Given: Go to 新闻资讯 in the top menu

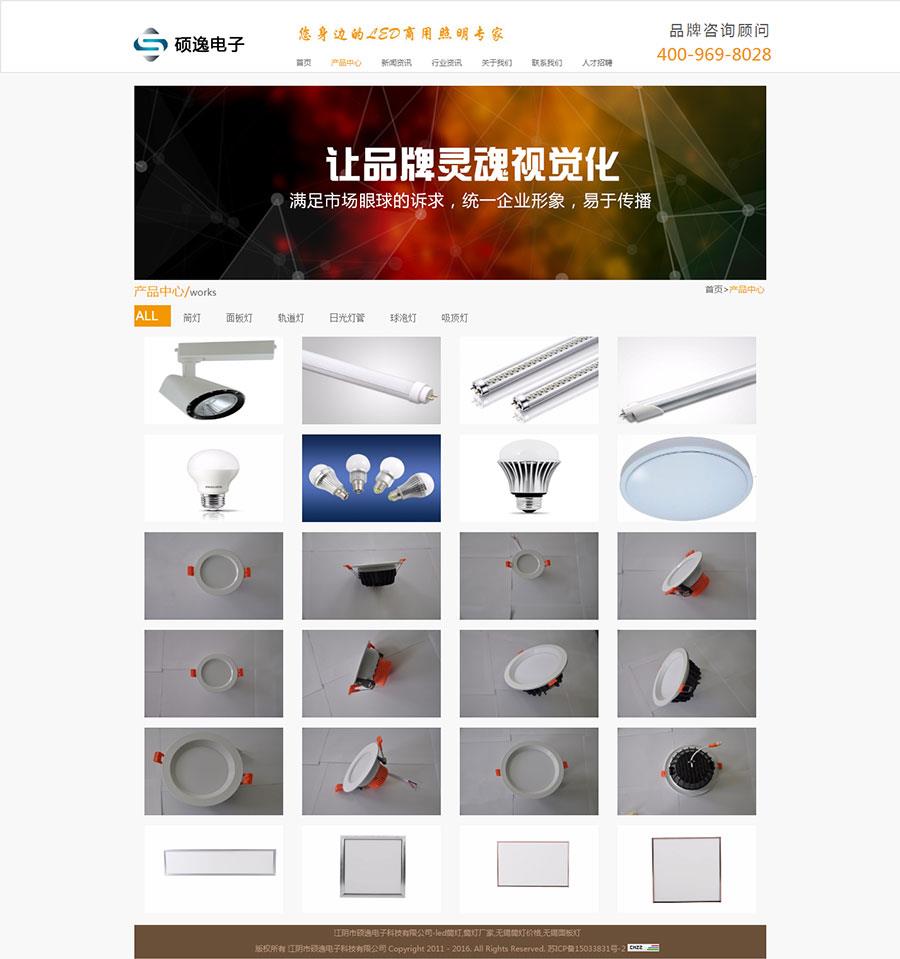Looking at the screenshot, I should (x=396, y=62).
